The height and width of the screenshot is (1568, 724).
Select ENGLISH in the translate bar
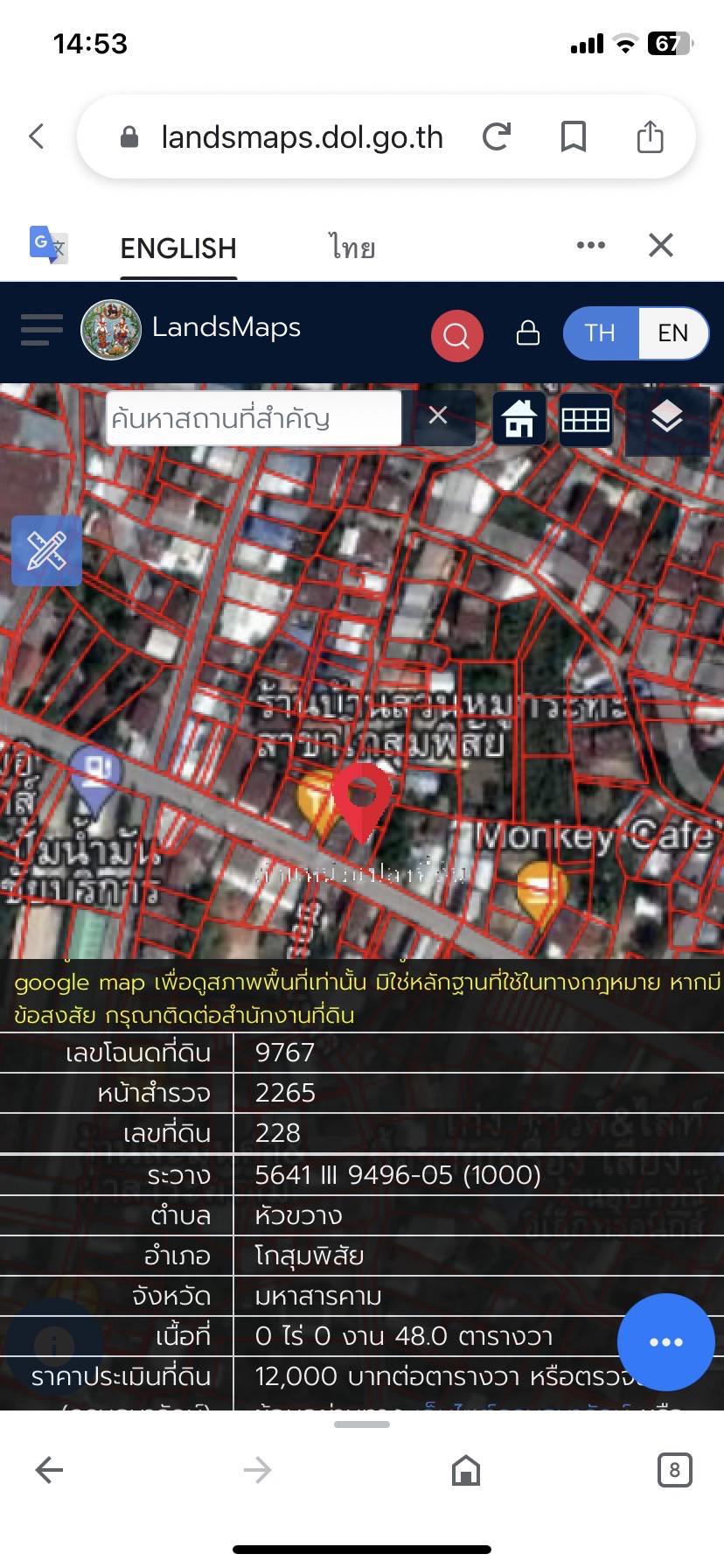178,248
